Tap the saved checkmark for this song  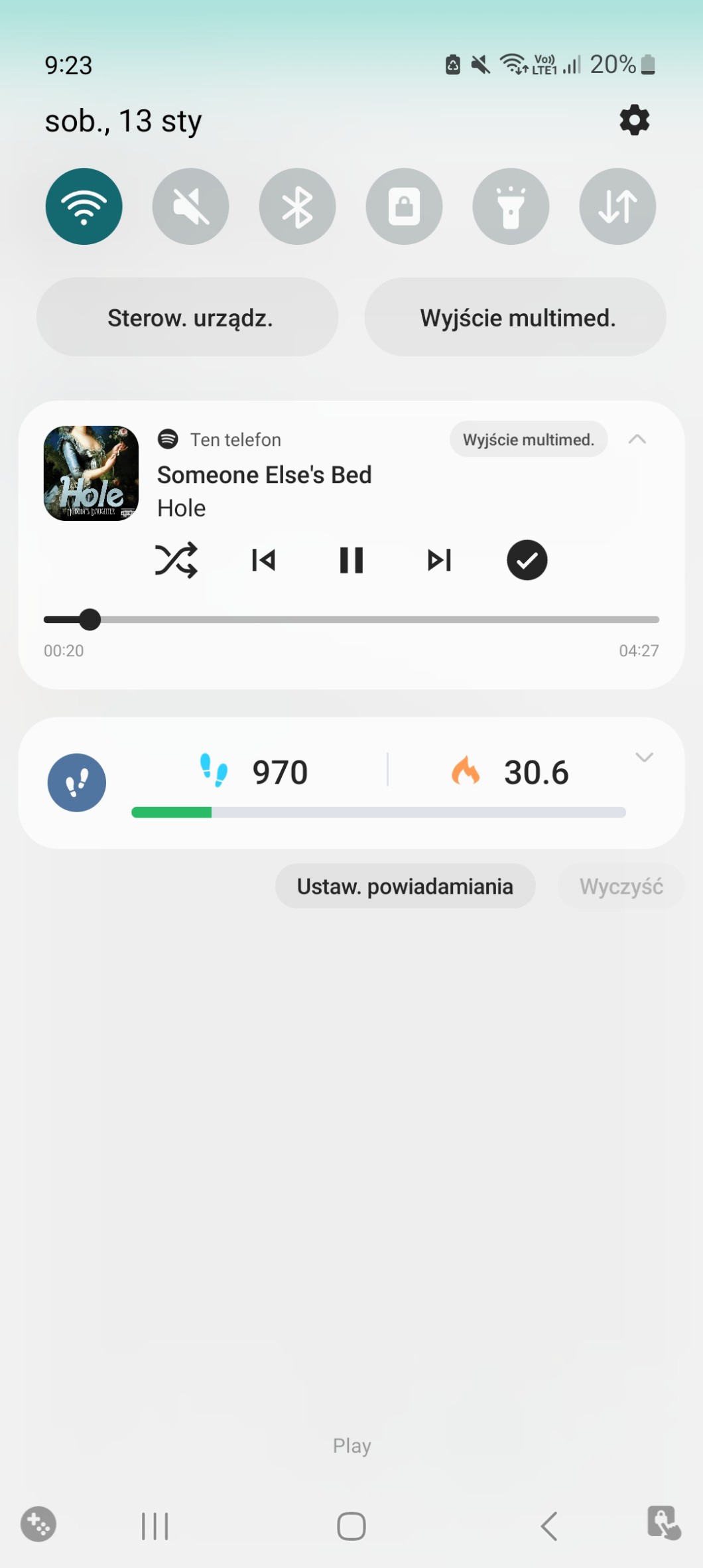pyautogui.click(x=527, y=560)
